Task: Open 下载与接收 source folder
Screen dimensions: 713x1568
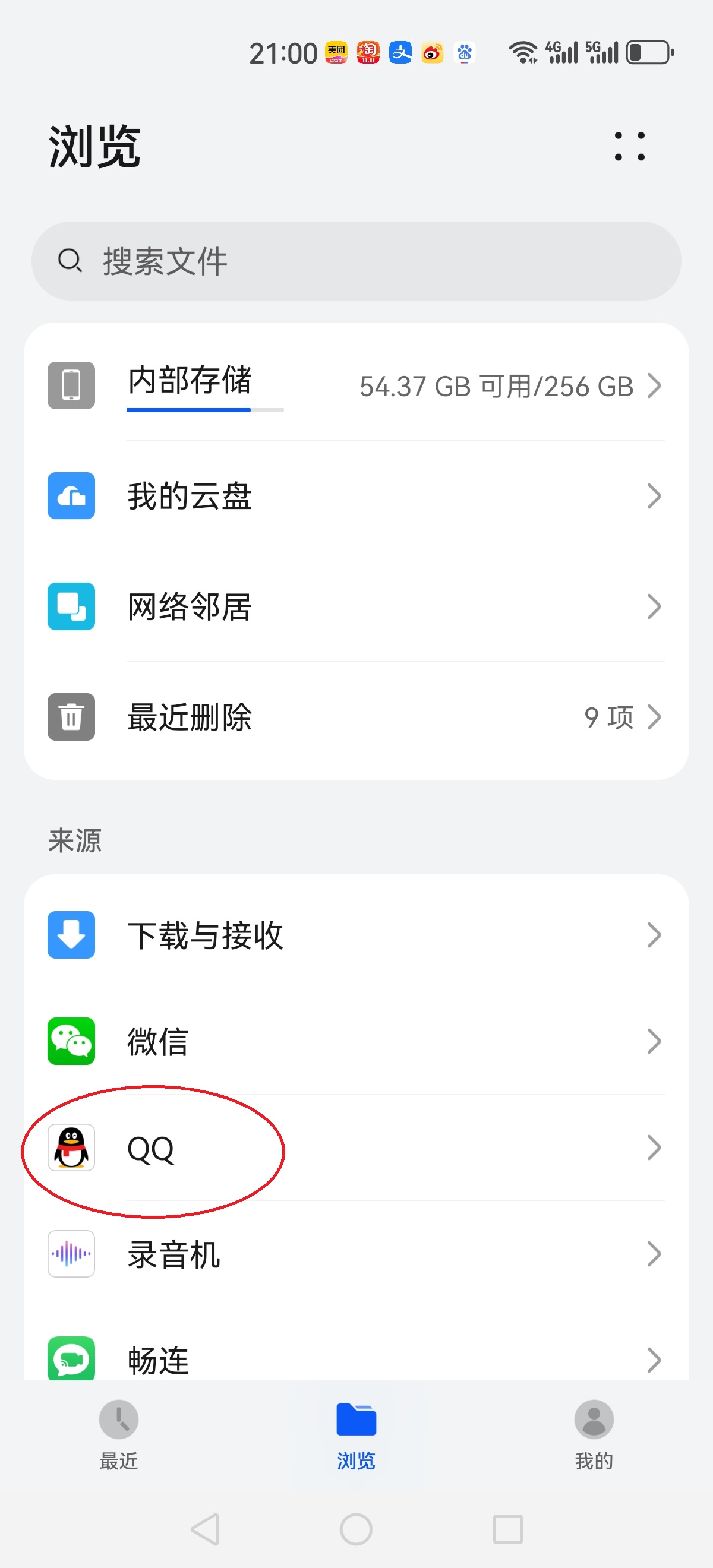Action: coord(356,935)
